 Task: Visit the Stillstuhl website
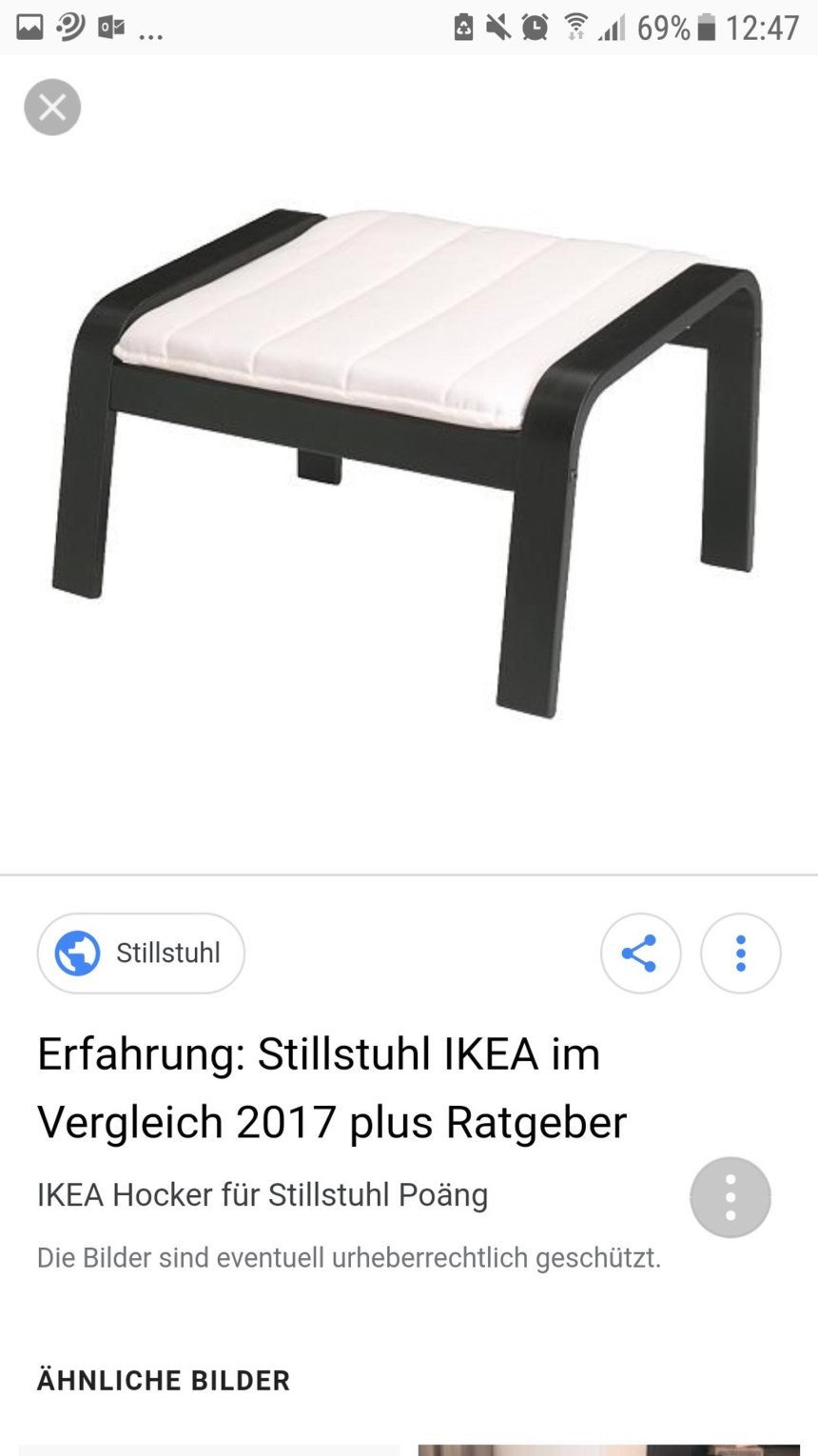click(x=141, y=953)
